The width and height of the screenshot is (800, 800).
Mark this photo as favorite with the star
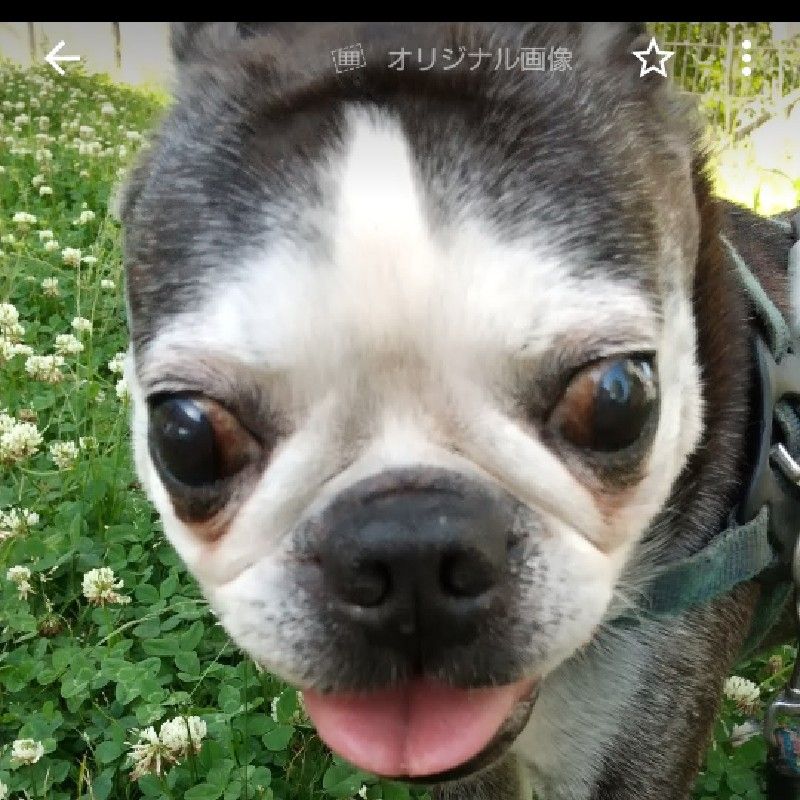653,58
